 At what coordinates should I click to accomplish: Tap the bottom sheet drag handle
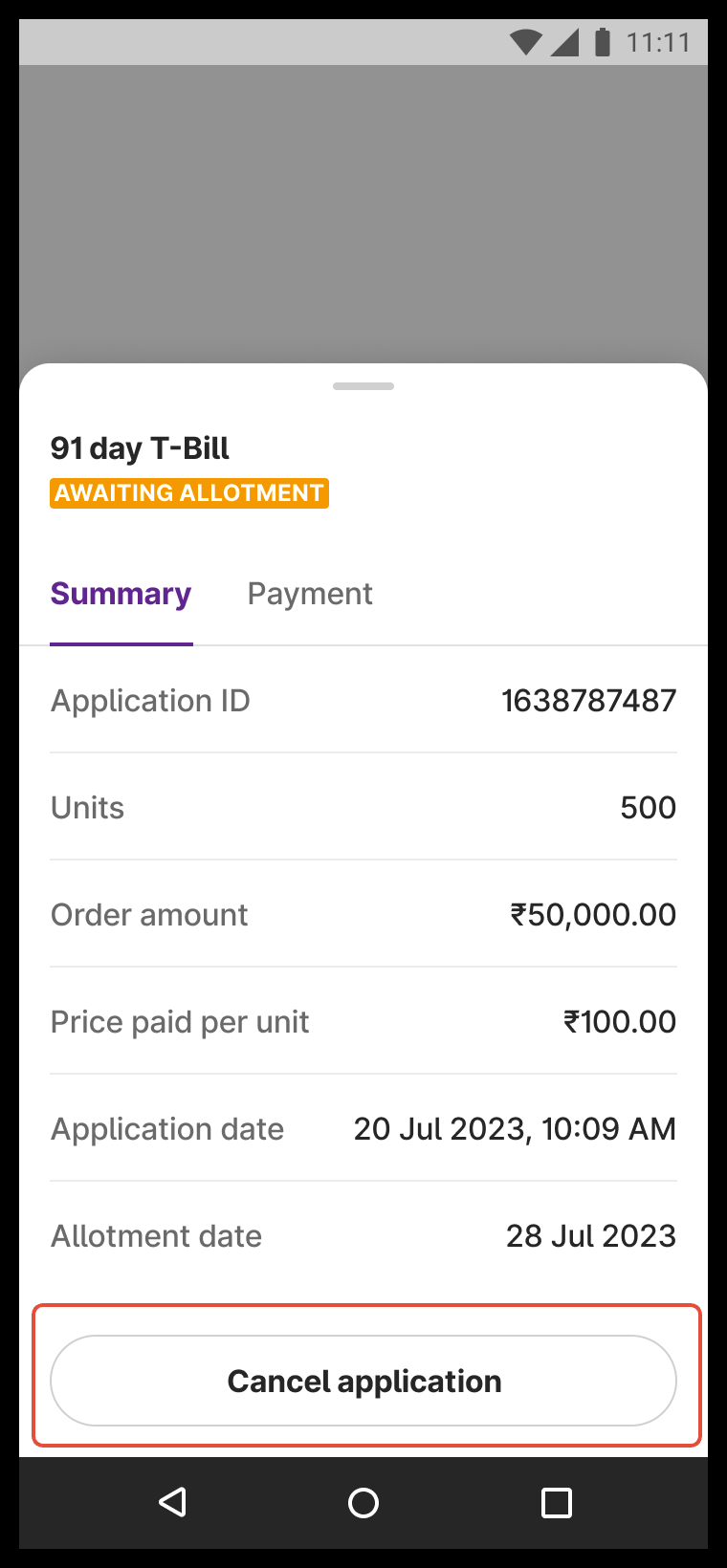pos(363,386)
